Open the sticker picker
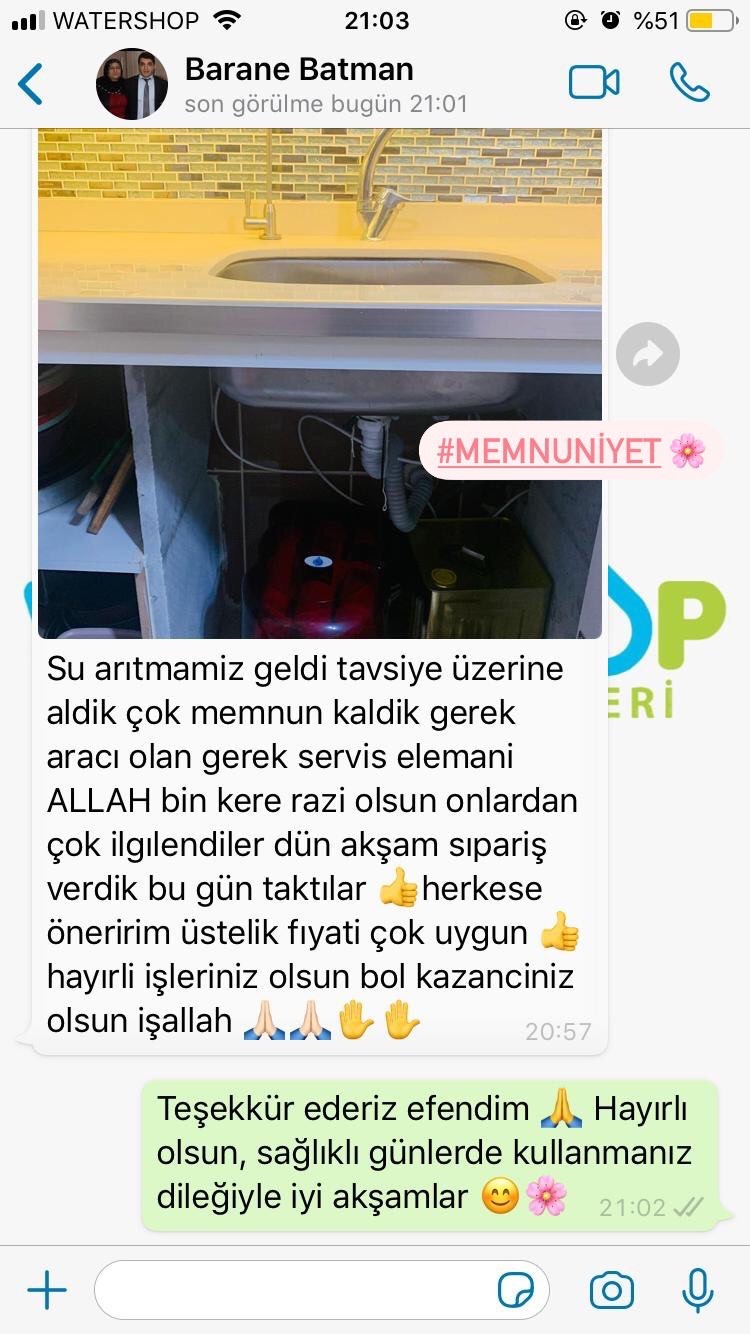 (x=516, y=1291)
